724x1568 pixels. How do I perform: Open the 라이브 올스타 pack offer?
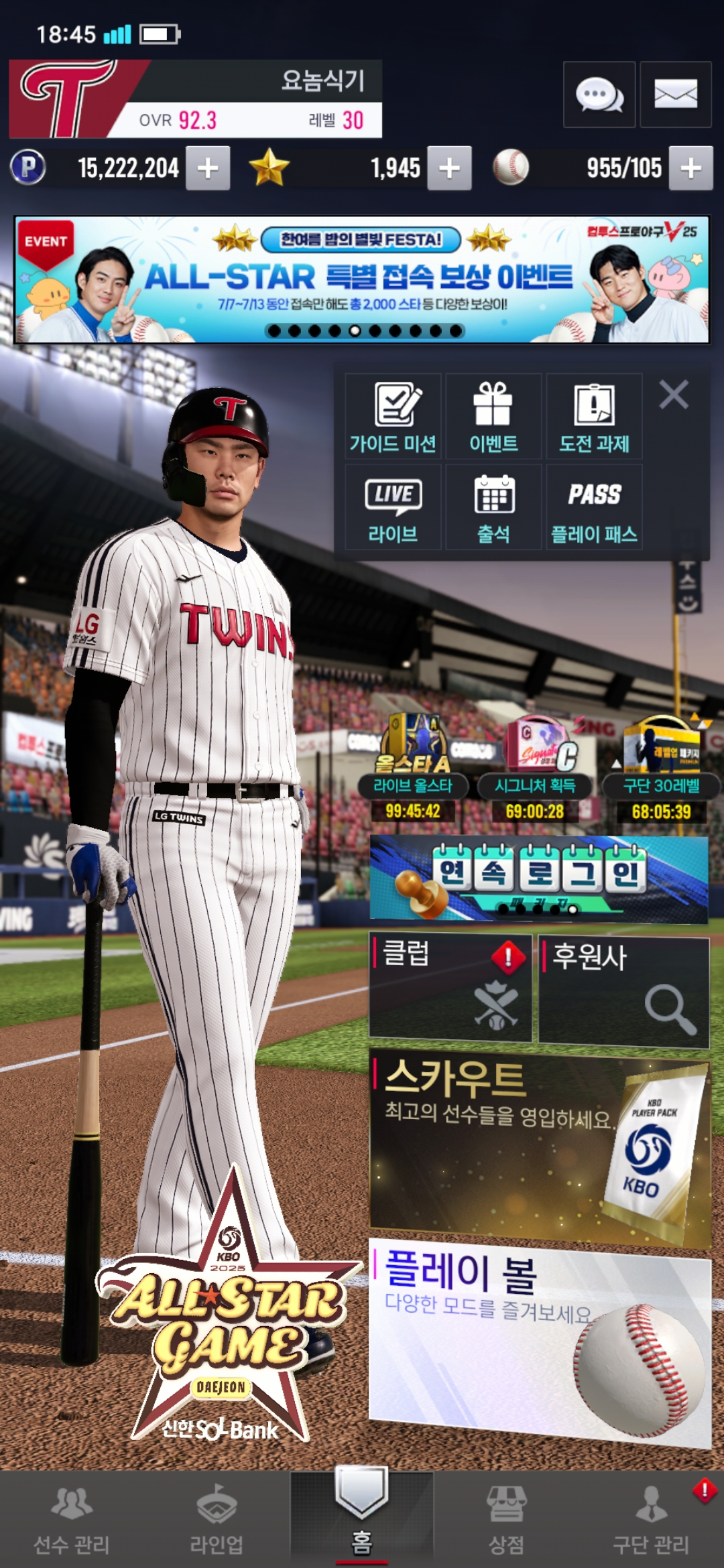[x=413, y=771]
